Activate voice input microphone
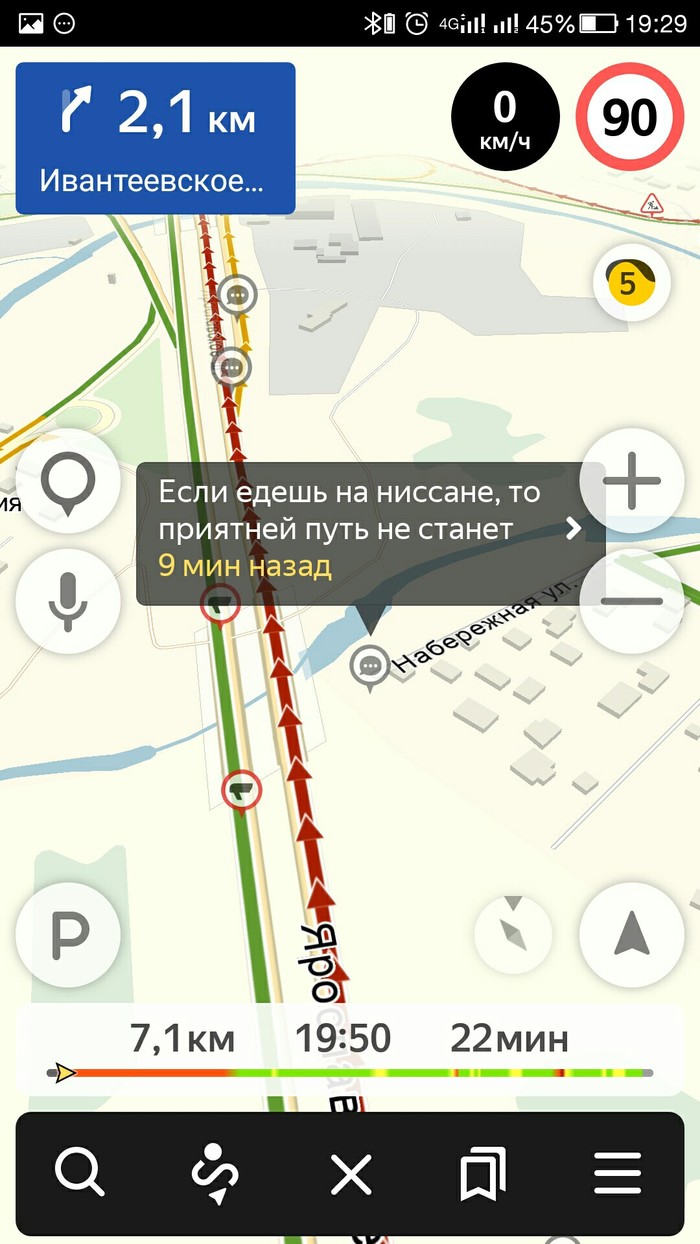This screenshot has width=700, height=1244. click(x=68, y=600)
